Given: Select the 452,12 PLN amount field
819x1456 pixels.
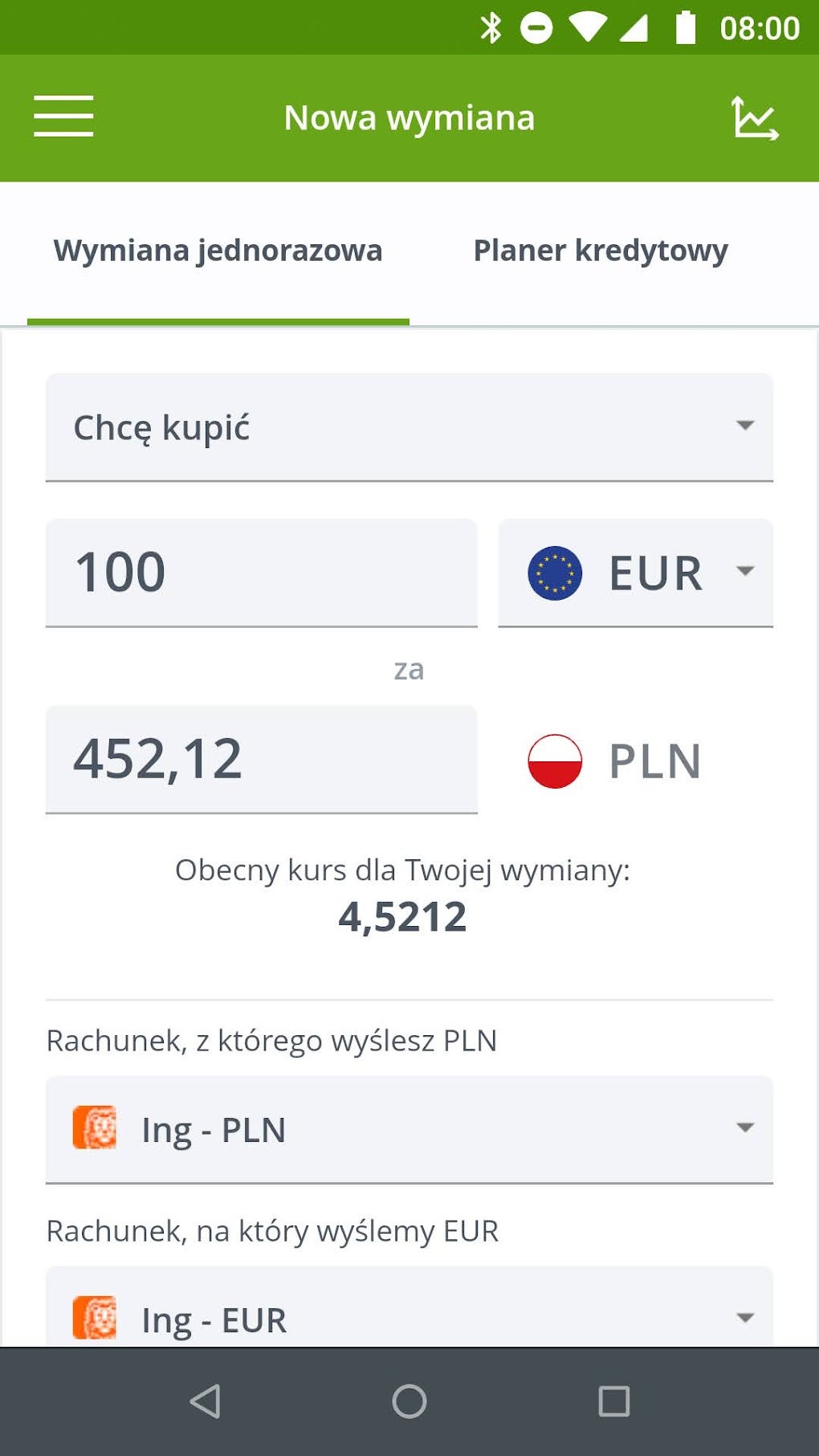Looking at the screenshot, I should 261,758.
